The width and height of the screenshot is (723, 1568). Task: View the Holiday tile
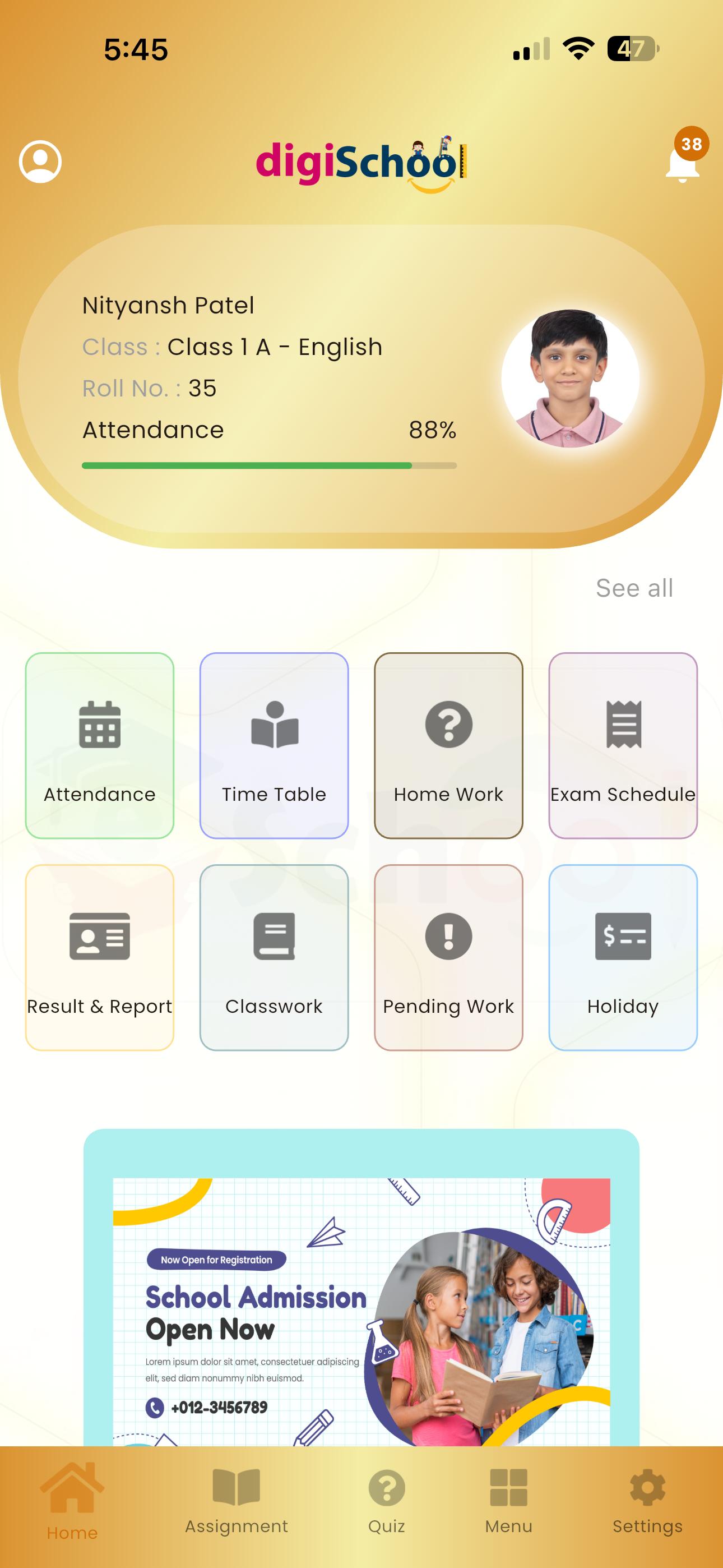click(623, 957)
